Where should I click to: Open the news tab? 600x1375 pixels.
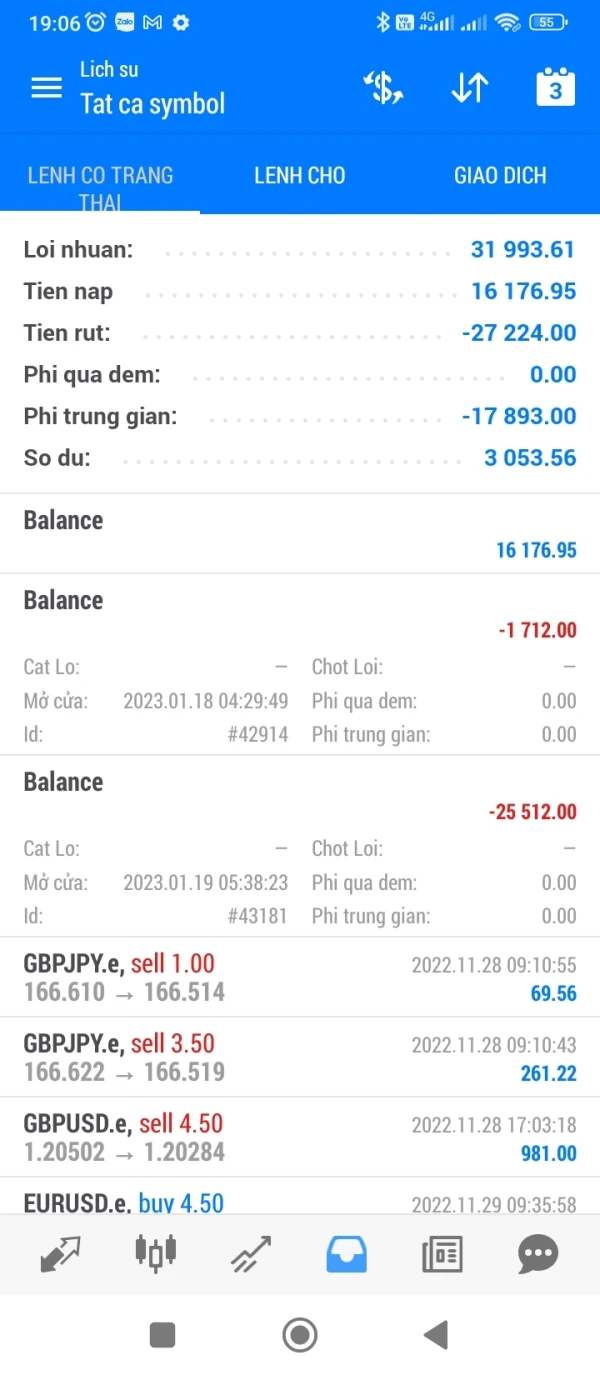tap(442, 1253)
